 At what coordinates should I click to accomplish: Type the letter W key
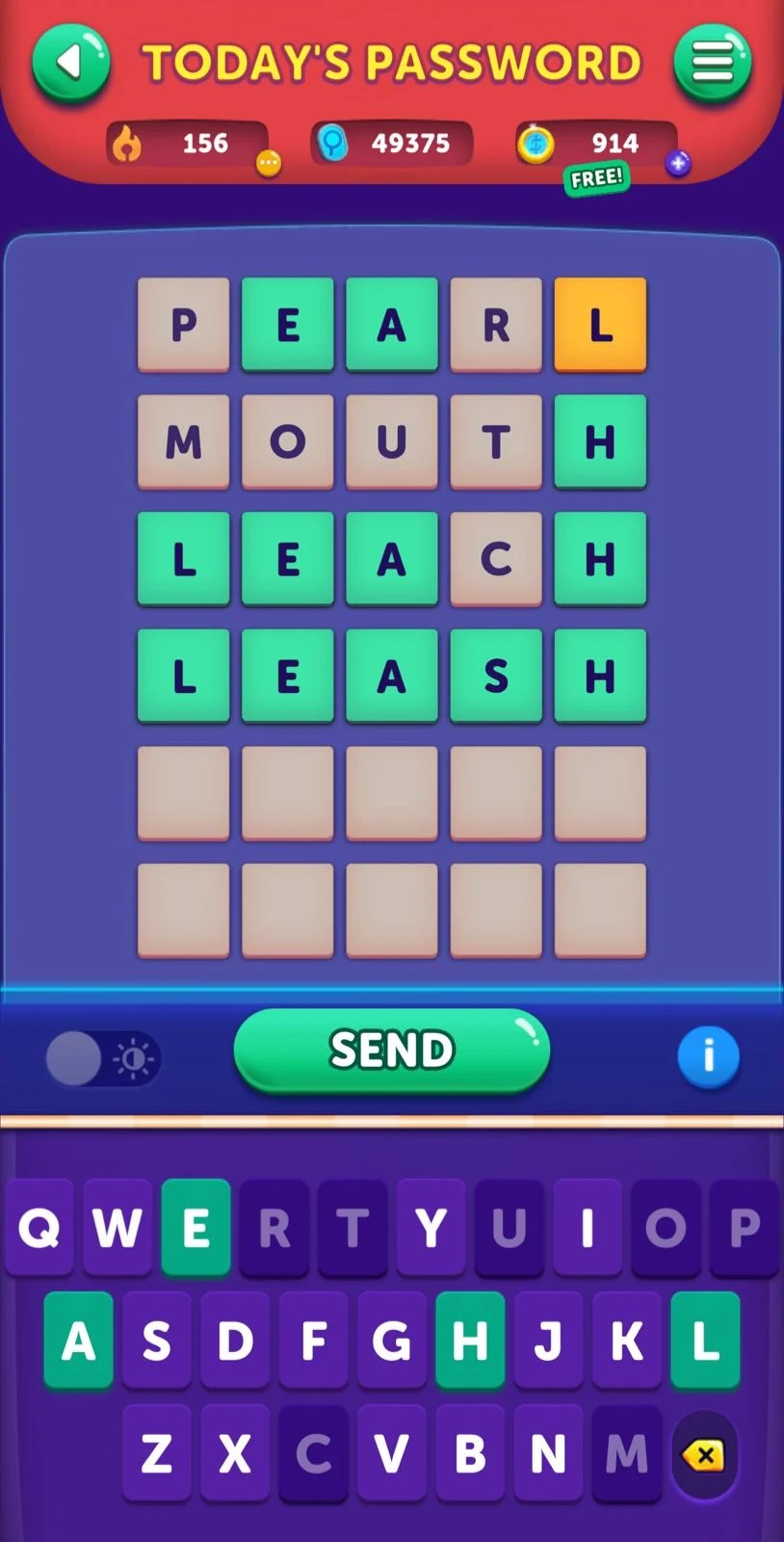[x=118, y=1228]
